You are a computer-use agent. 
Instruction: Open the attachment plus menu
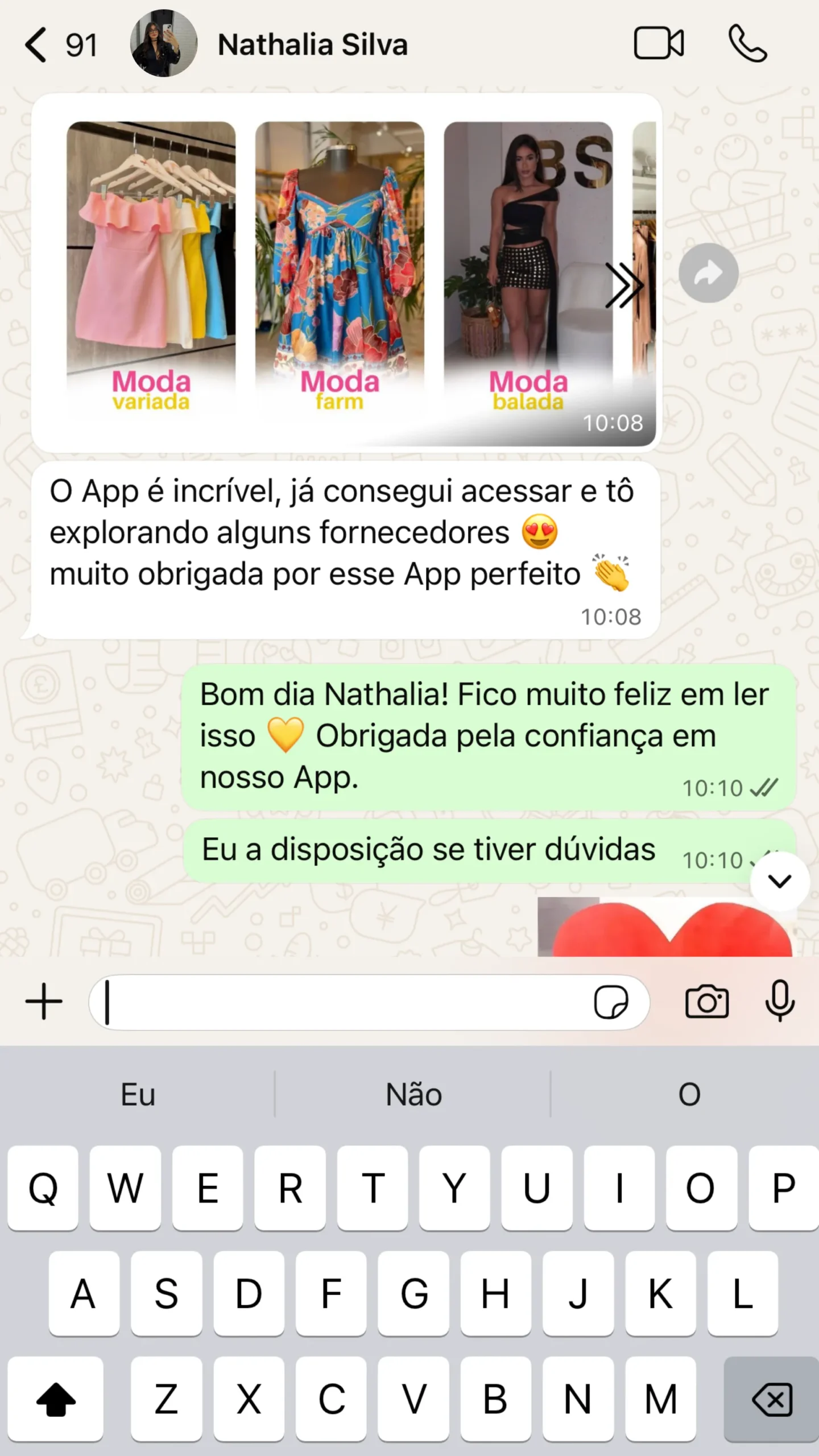click(x=44, y=1002)
